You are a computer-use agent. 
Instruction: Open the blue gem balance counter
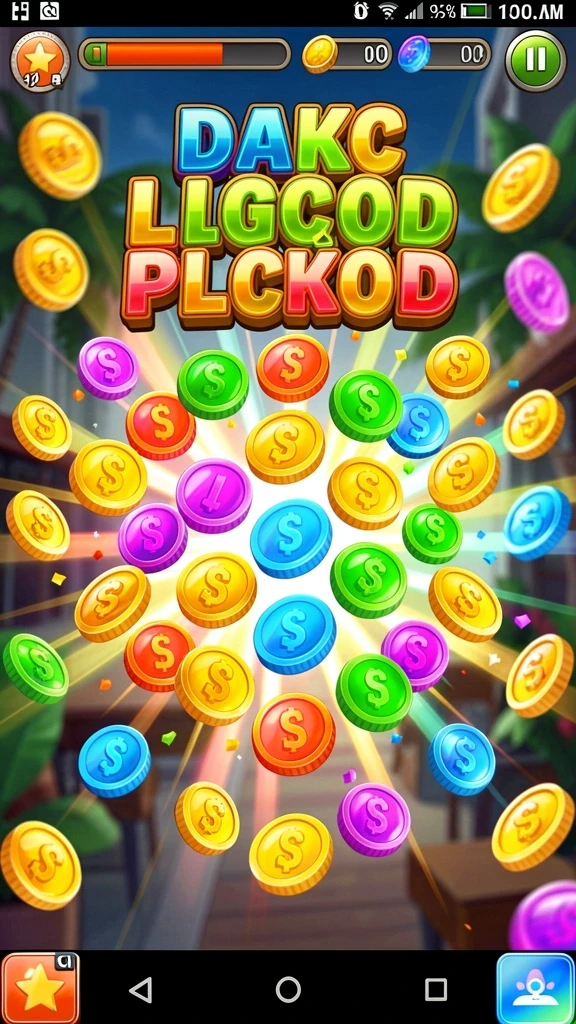(x=444, y=54)
